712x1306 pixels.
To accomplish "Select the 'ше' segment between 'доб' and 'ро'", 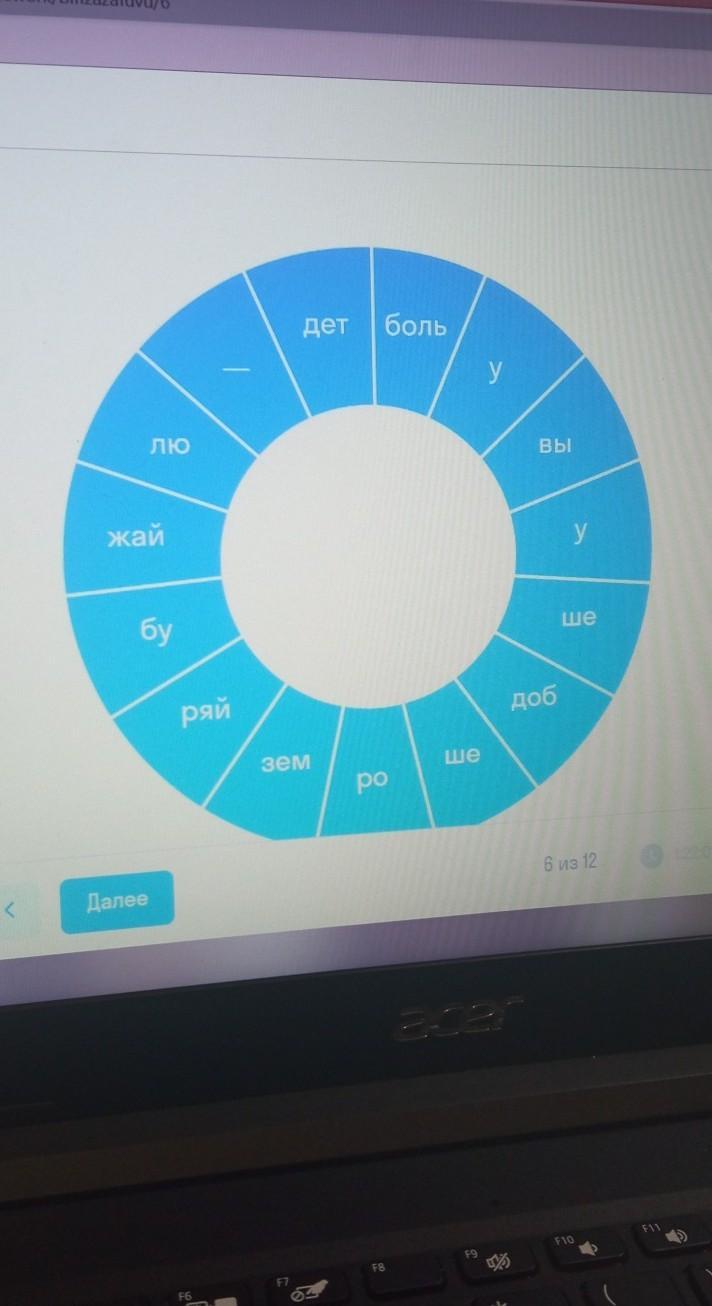I will (x=462, y=757).
